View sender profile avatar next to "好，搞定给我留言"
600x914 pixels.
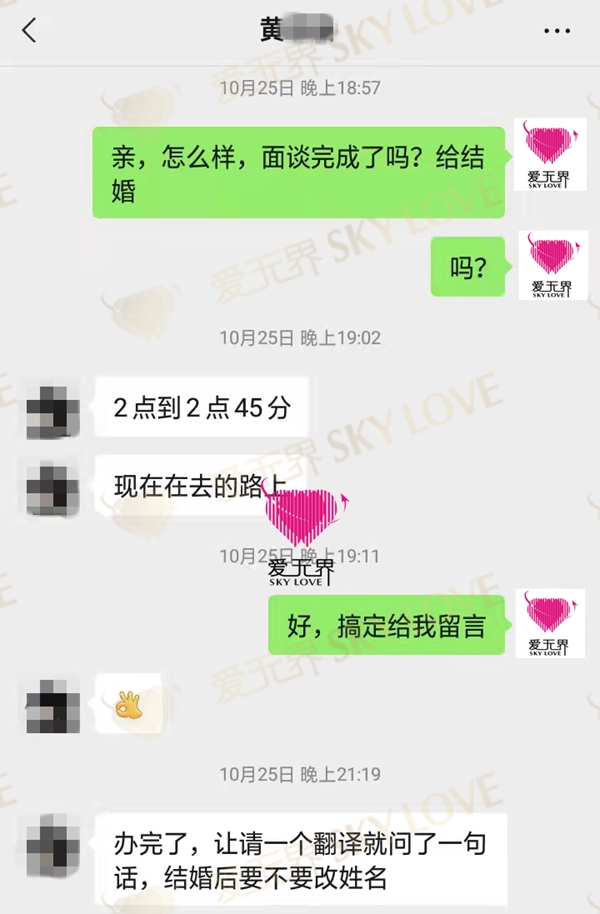(549, 623)
